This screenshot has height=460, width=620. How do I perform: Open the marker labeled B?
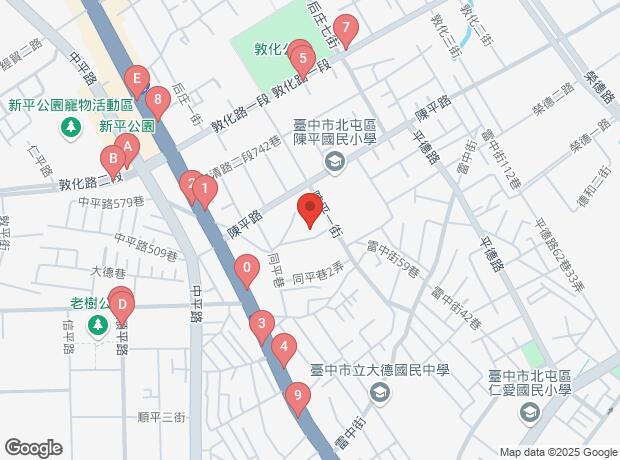114,158
